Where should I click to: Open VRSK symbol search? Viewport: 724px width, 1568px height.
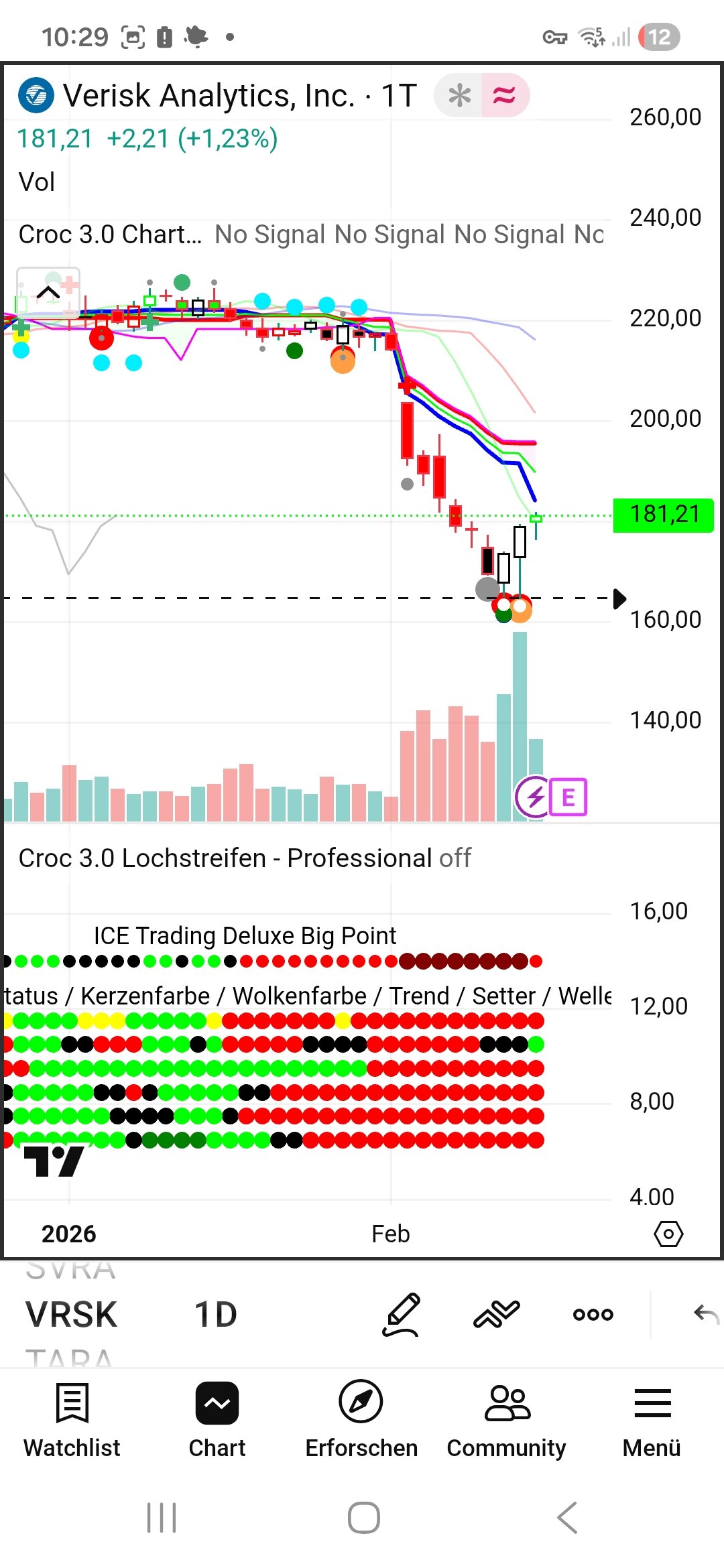coord(72,1315)
